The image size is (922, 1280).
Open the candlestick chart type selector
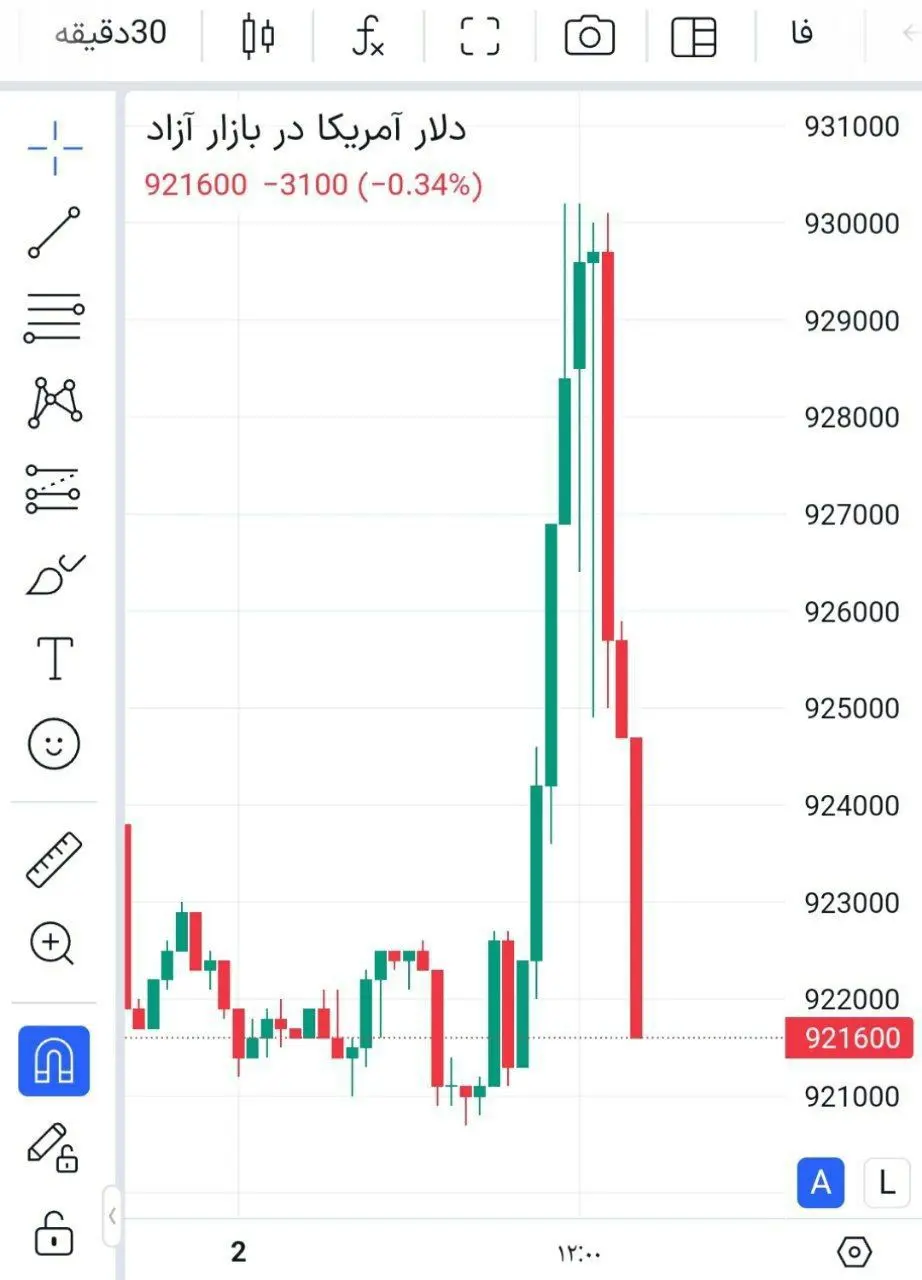click(258, 36)
